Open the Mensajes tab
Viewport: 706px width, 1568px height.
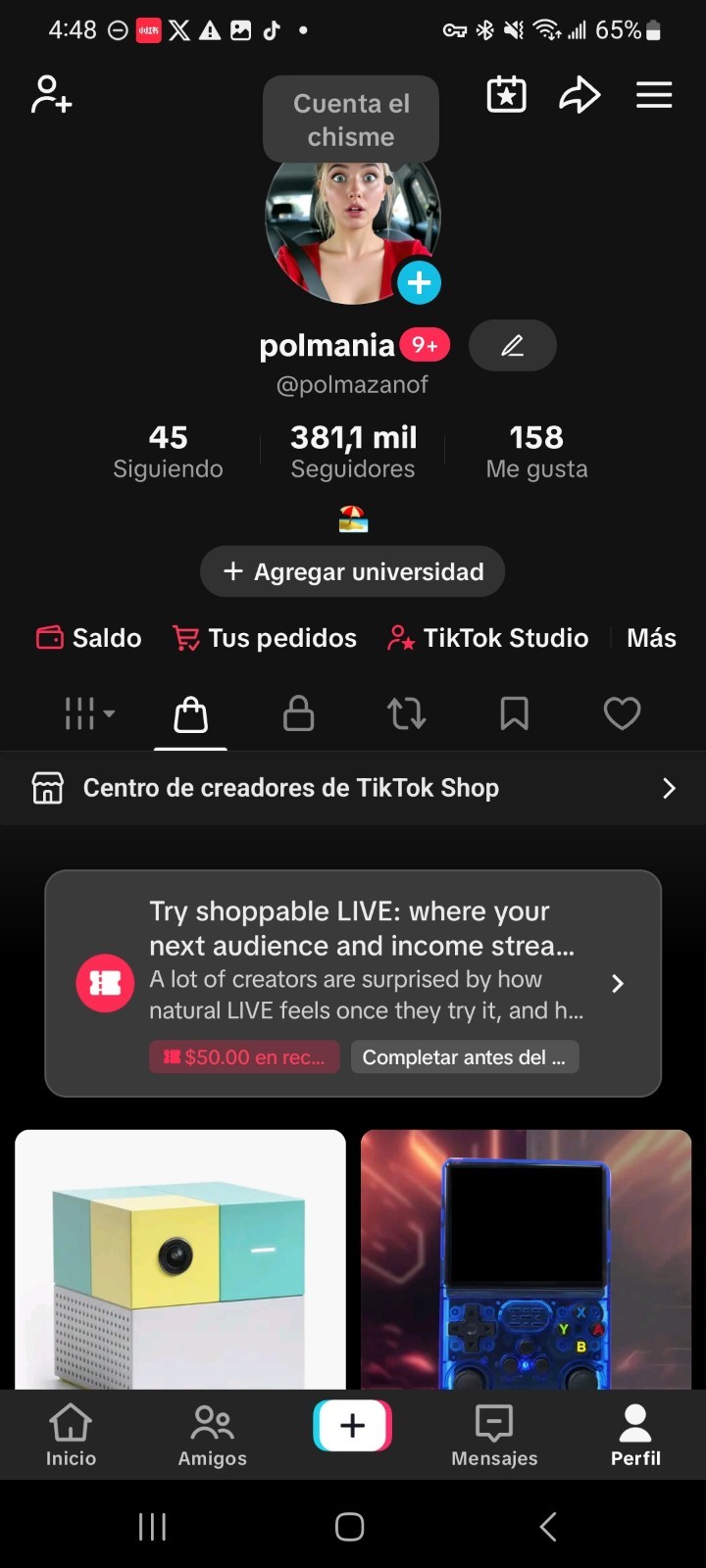[493, 1431]
